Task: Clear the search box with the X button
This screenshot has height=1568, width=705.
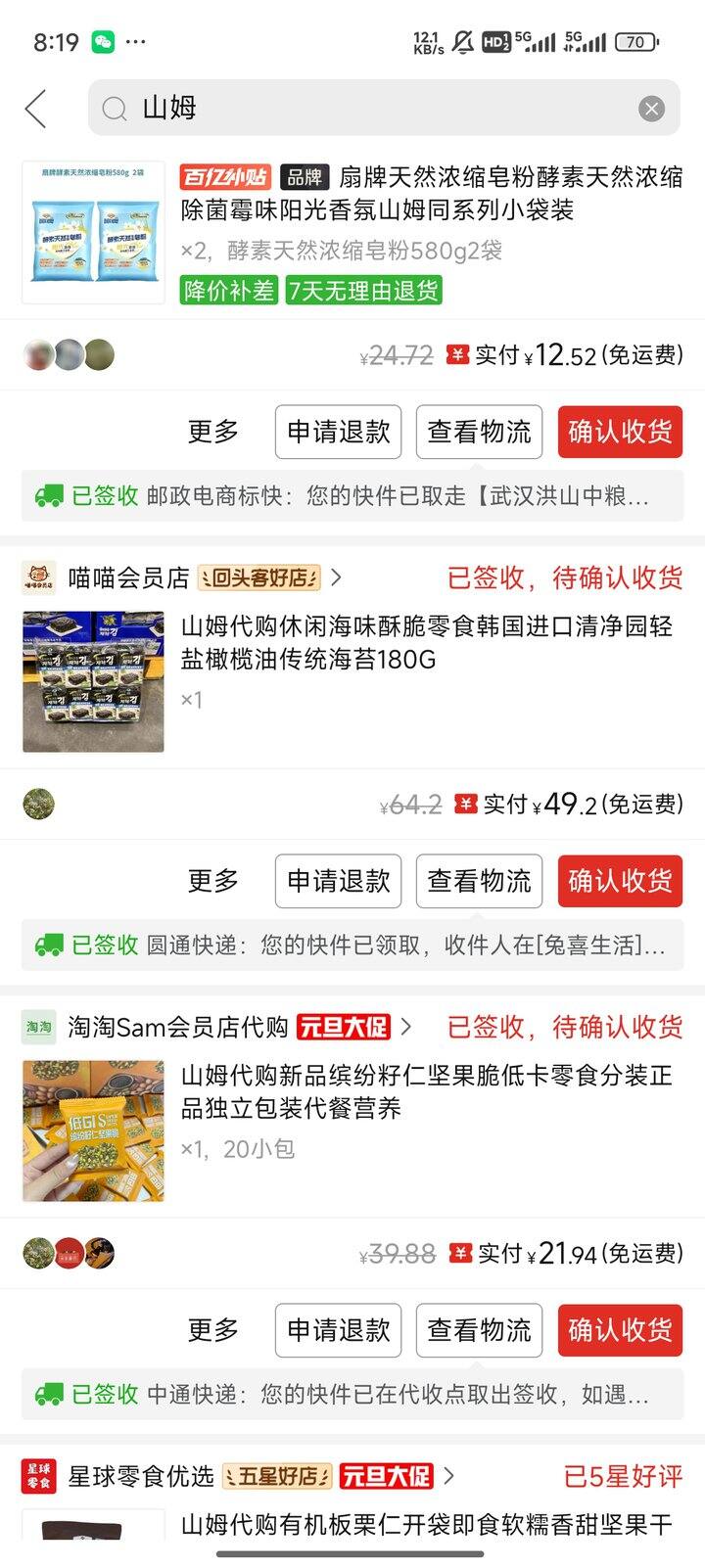Action: click(649, 110)
